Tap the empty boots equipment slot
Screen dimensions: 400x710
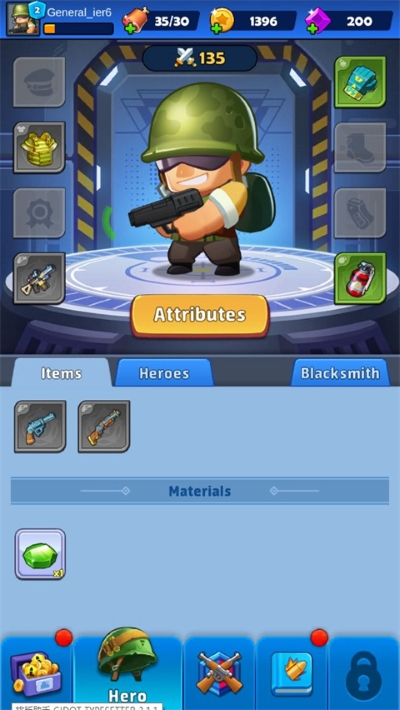[x=360, y=148]
